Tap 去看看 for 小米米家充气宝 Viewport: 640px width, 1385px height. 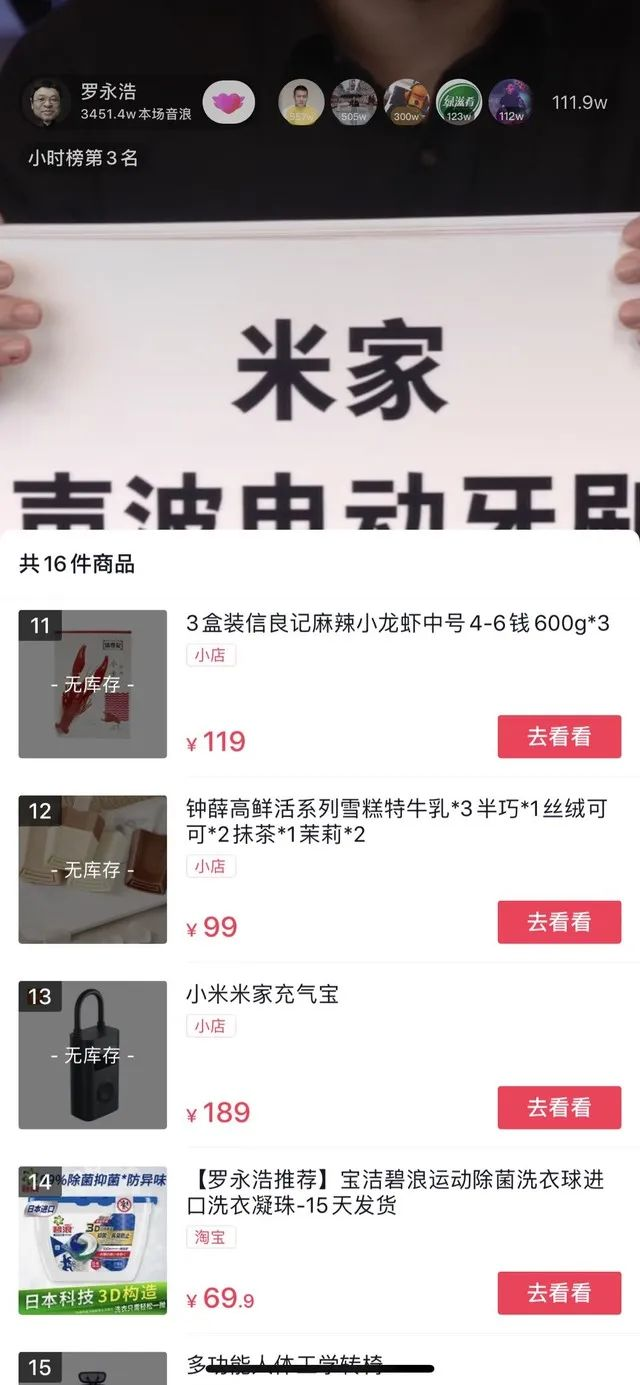[559, 1107]
